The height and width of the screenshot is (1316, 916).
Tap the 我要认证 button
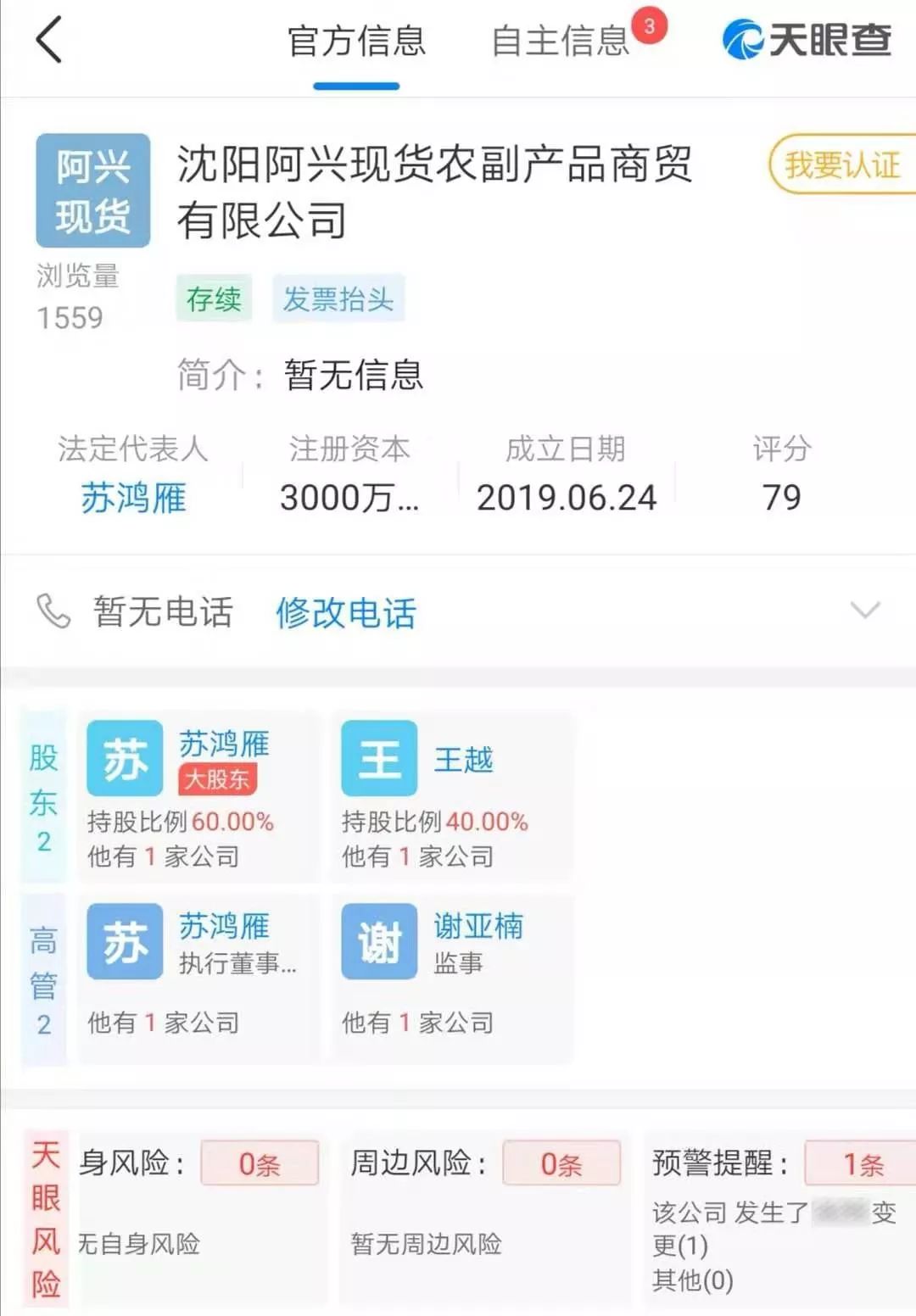[x=841, y=164]
